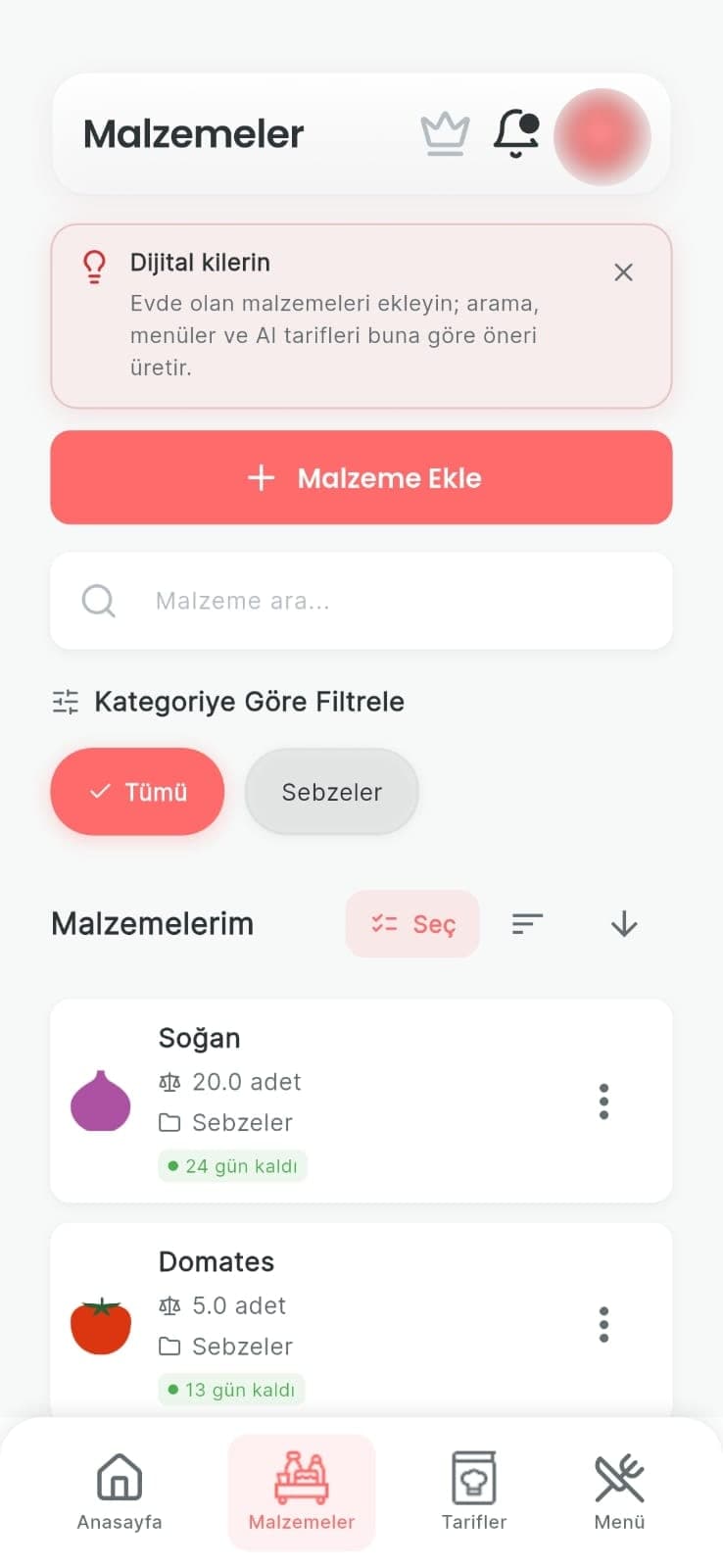This screenshot has width=723, height=1568.
Task: Tap the filter icon beside Kategoriye Göre Filtrele
Action: tap(64, 701)
